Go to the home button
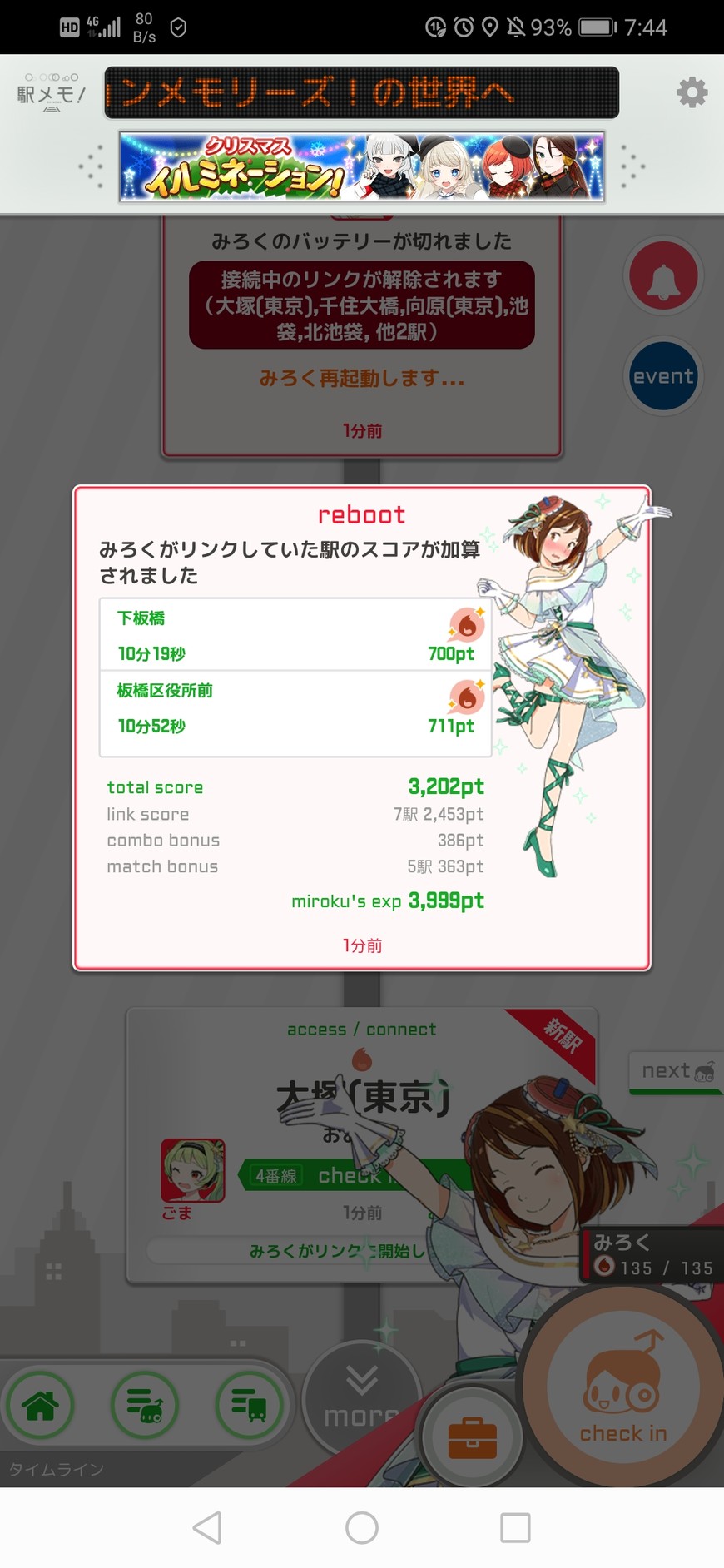 pyautogui.click(x=40, y=1406)
